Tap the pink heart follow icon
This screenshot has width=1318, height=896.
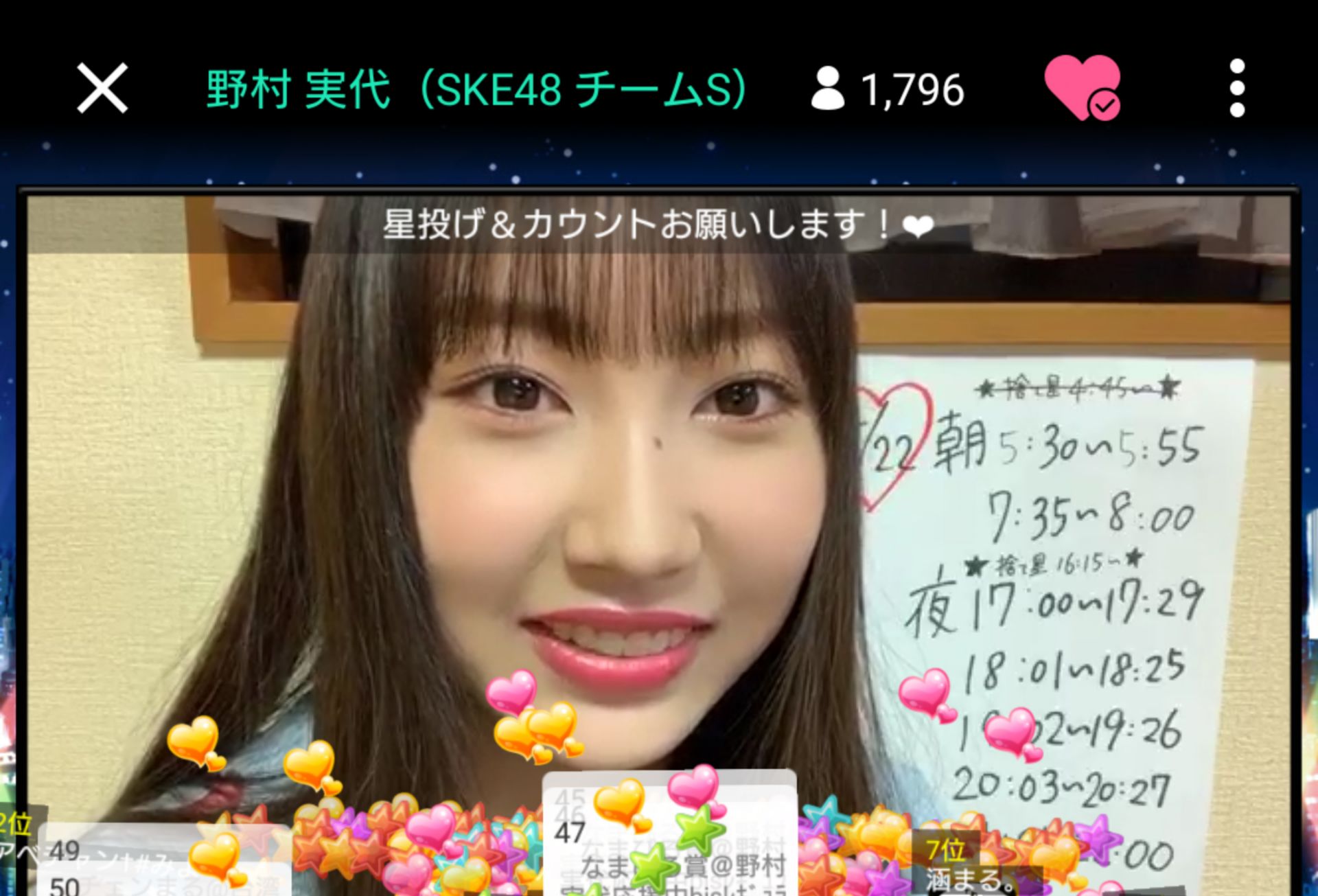pos(1082,87)
